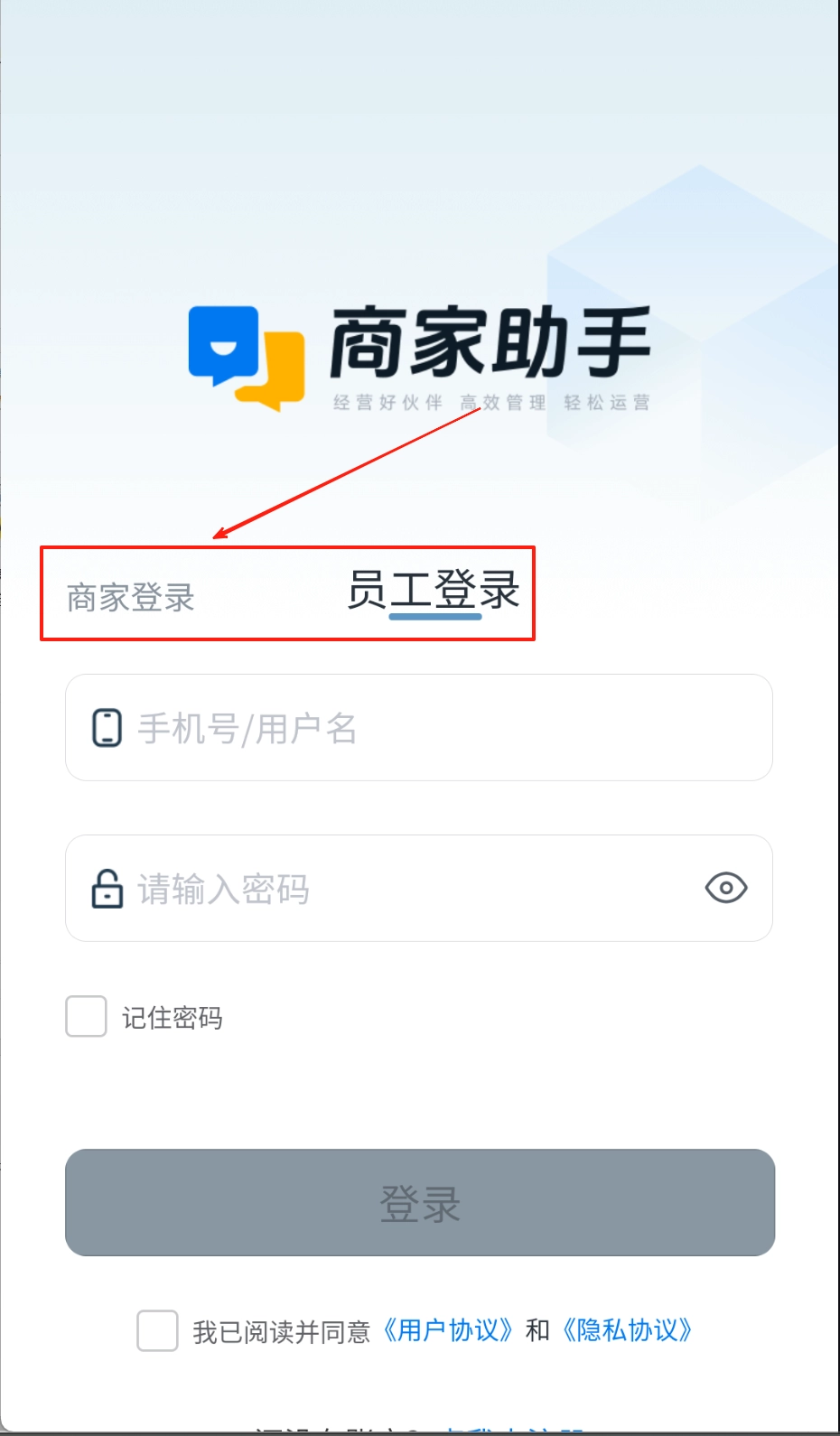This screenshot has width=840, height=1436.
Task: Show password with the eye icon
Action: [x=725, y=888]
